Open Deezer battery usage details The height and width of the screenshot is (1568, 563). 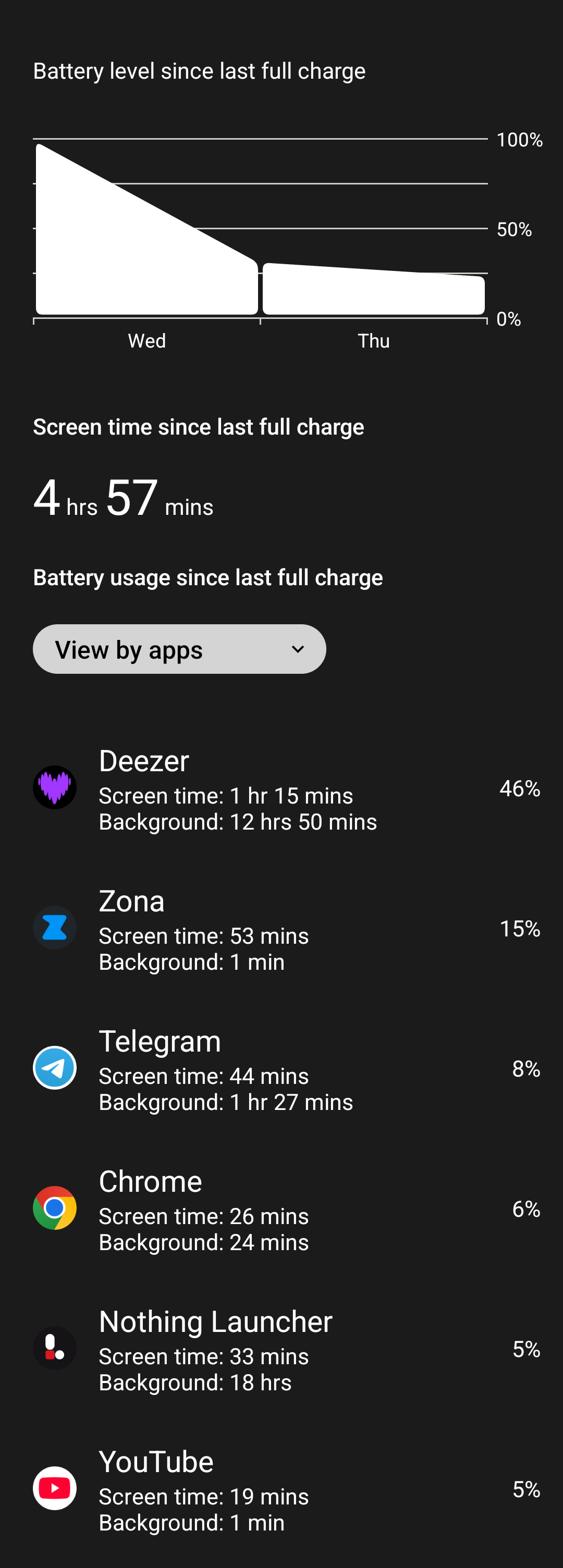pos(281,788)
